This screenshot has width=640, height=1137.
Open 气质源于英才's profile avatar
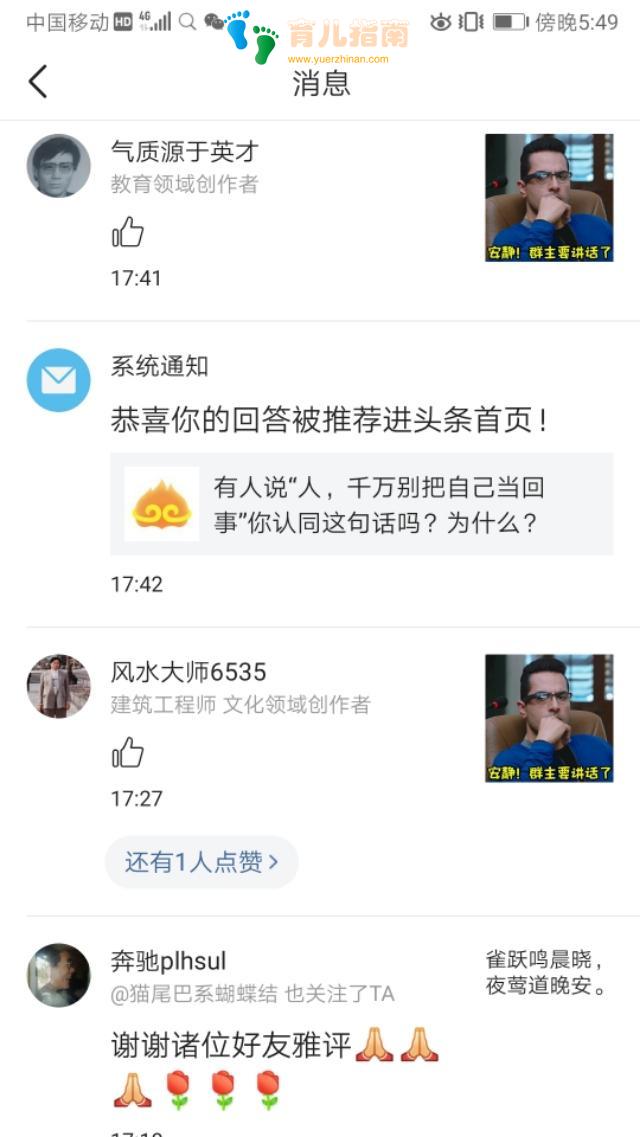(x=58, y=166)
